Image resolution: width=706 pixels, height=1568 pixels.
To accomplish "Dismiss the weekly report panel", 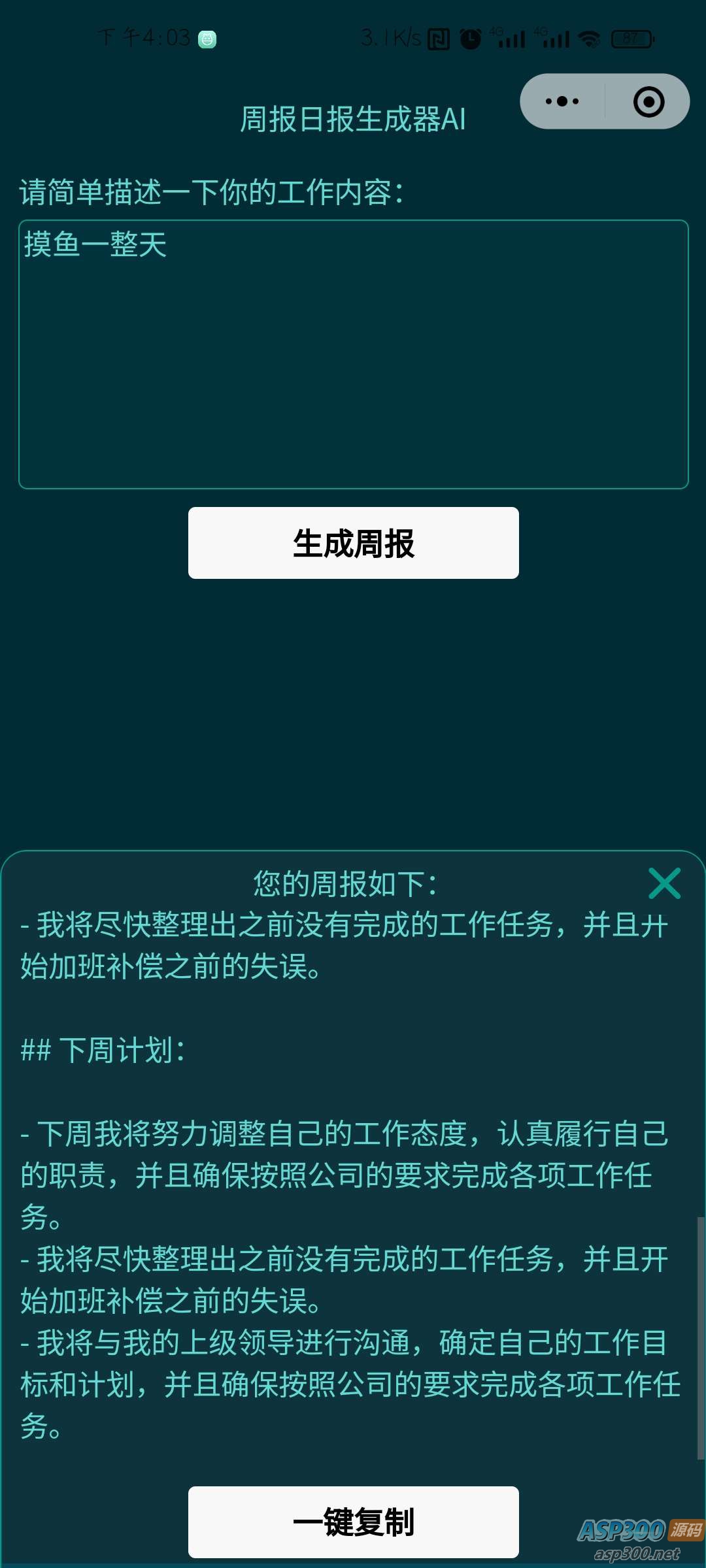I will [x=664, y=883].
